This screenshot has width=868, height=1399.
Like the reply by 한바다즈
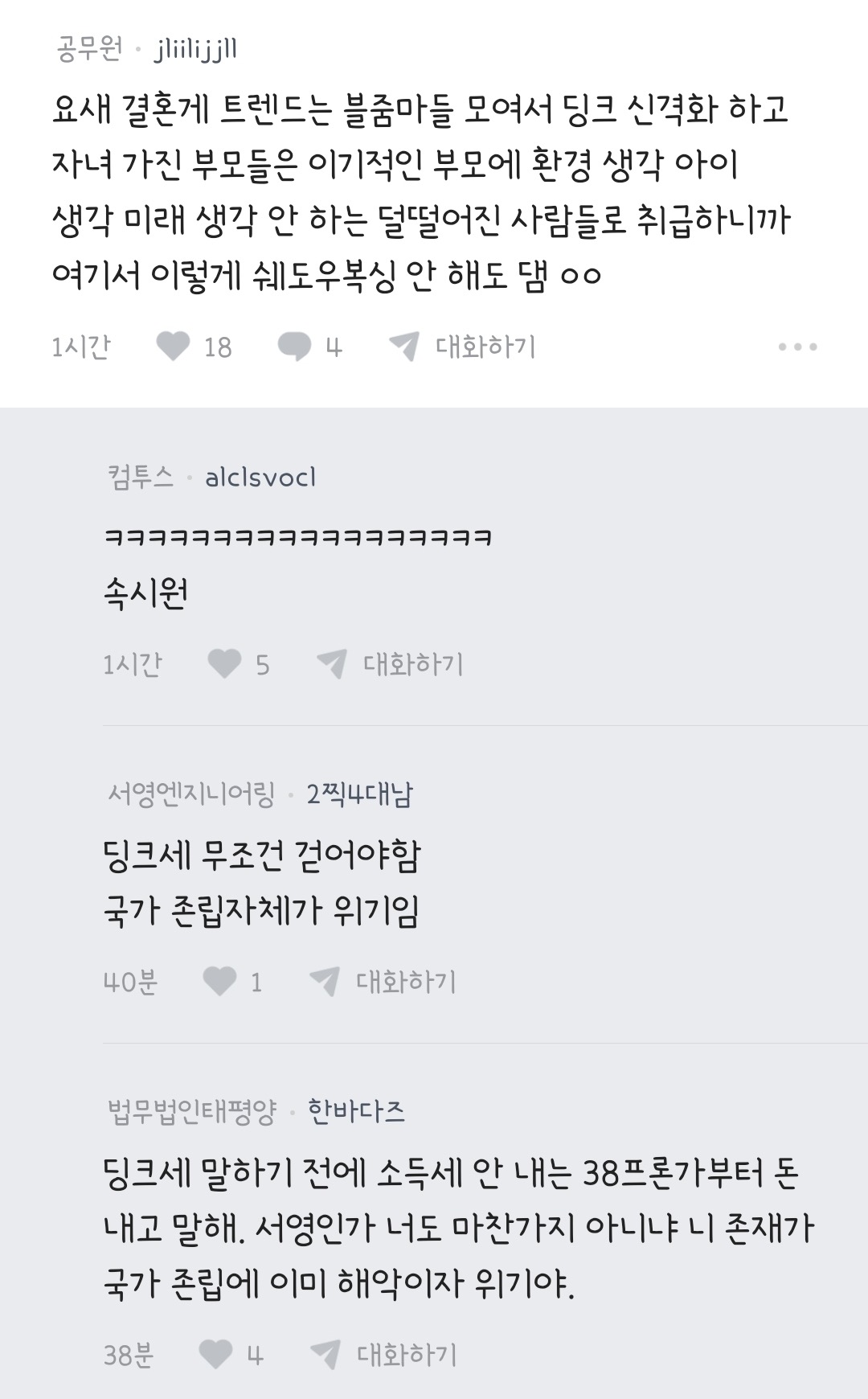tap(215, 1355)
